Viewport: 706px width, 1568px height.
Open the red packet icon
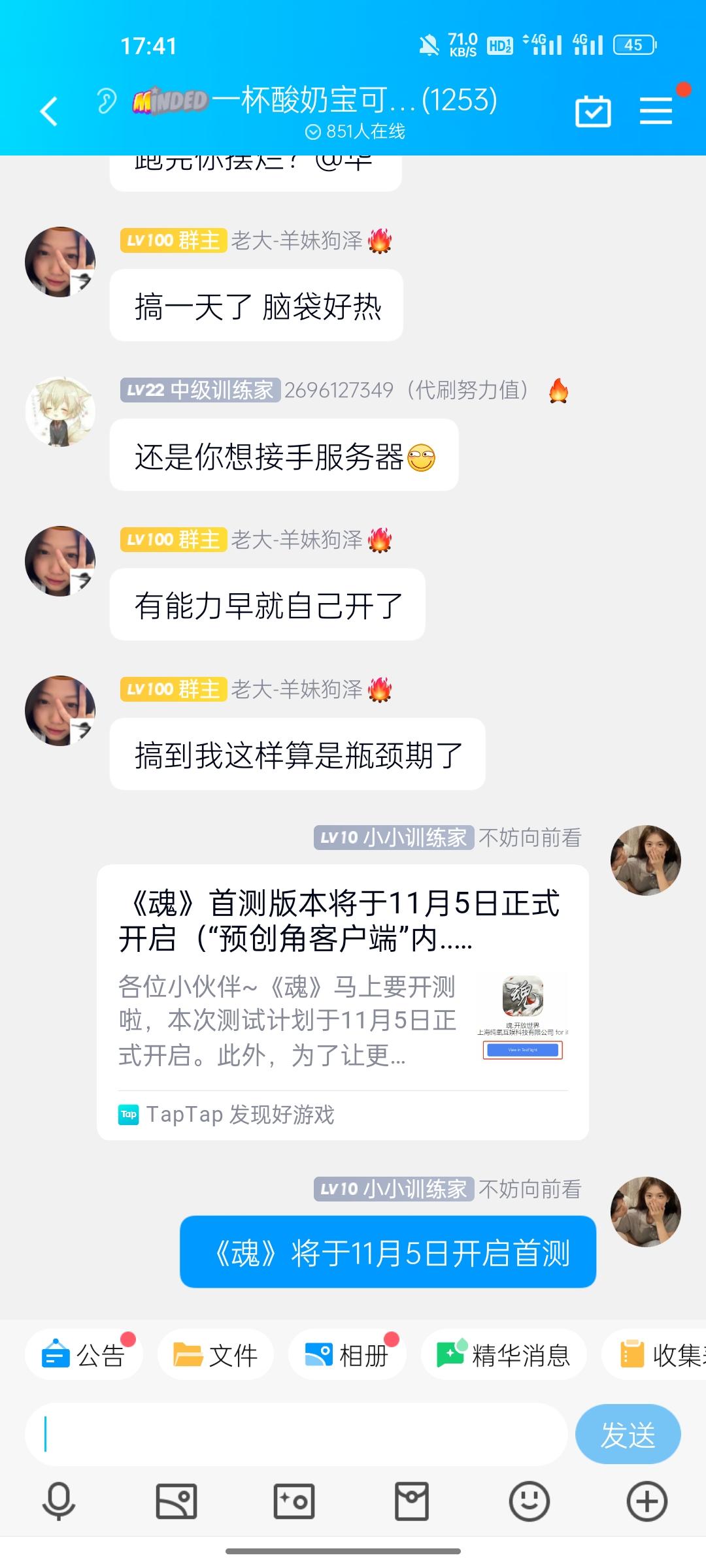(x=412, y=1501)
